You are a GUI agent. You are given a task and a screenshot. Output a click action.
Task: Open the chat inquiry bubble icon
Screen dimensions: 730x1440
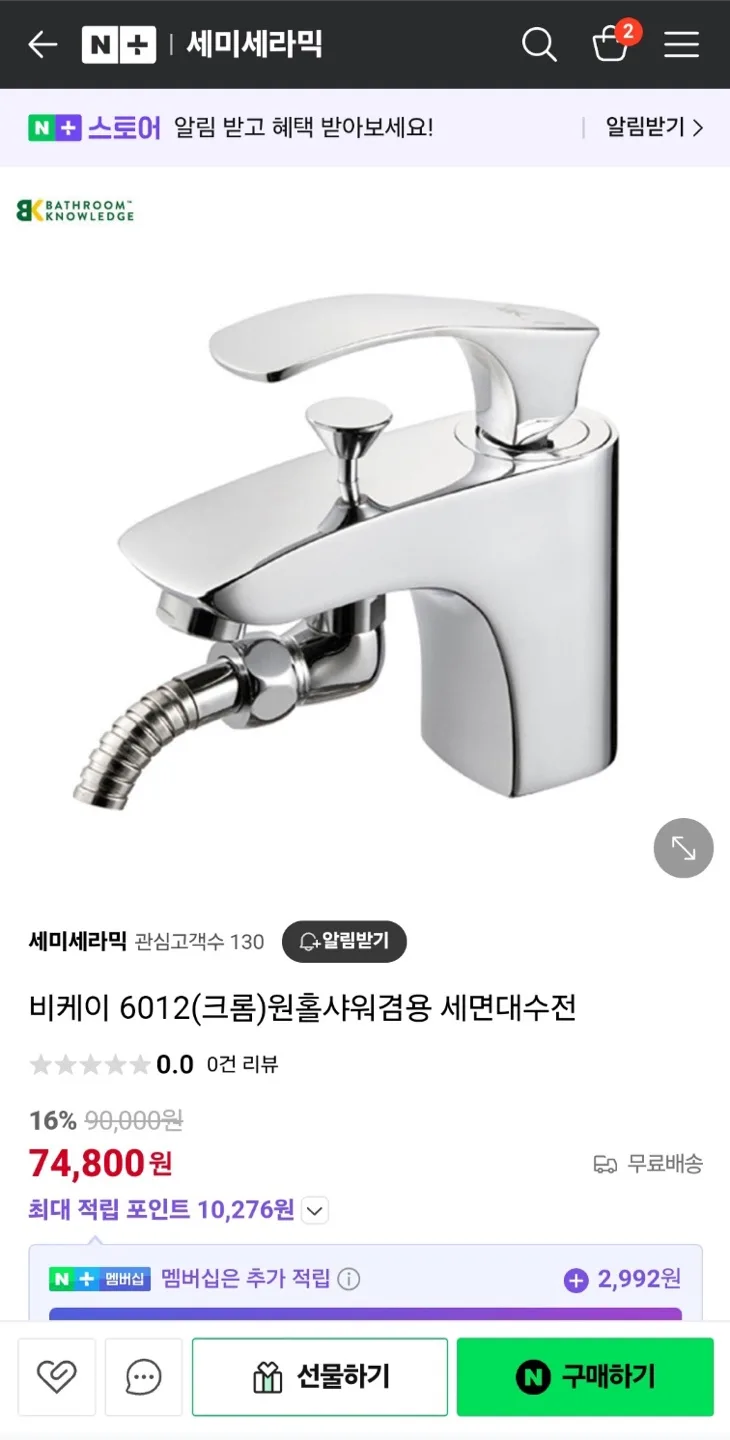[144, 1377]
